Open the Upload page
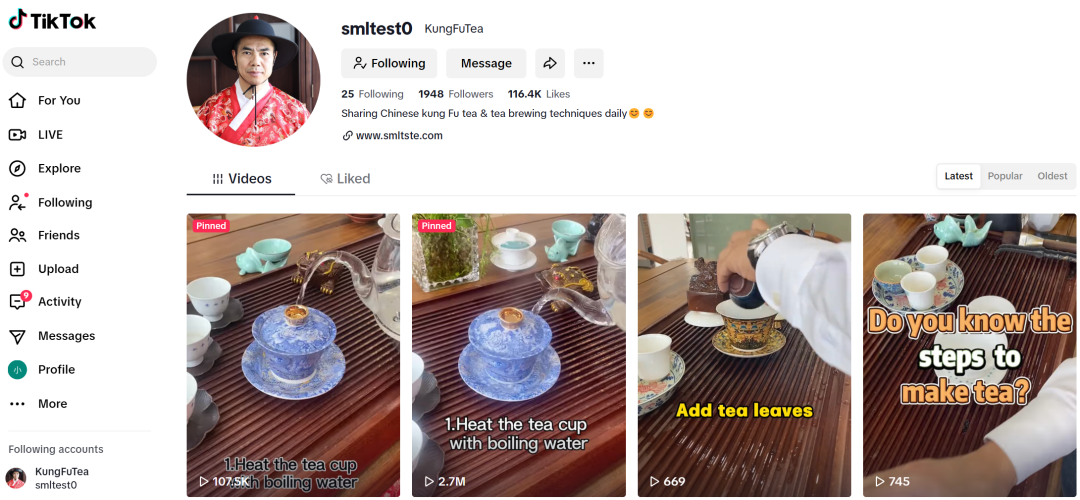The image size is (1080, 500). click(x=57, y=269)
